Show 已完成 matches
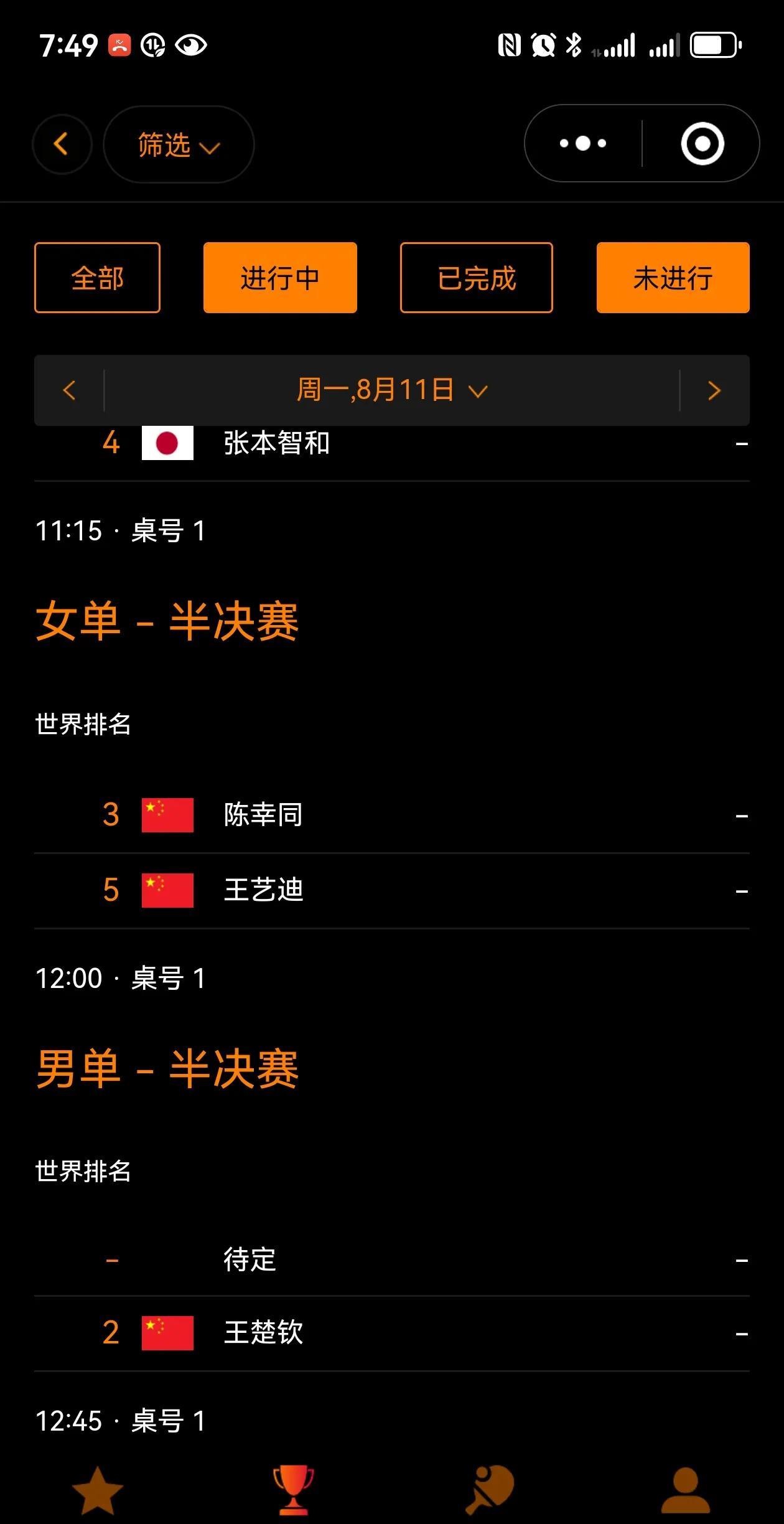 477,278
